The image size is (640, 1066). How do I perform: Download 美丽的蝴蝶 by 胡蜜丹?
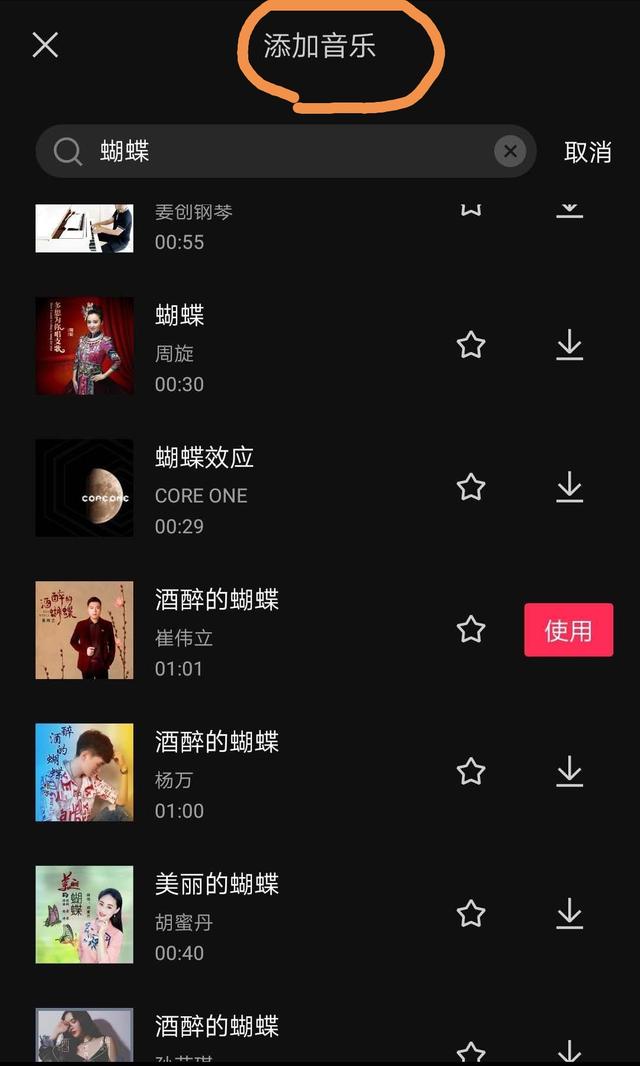point(569,914)
